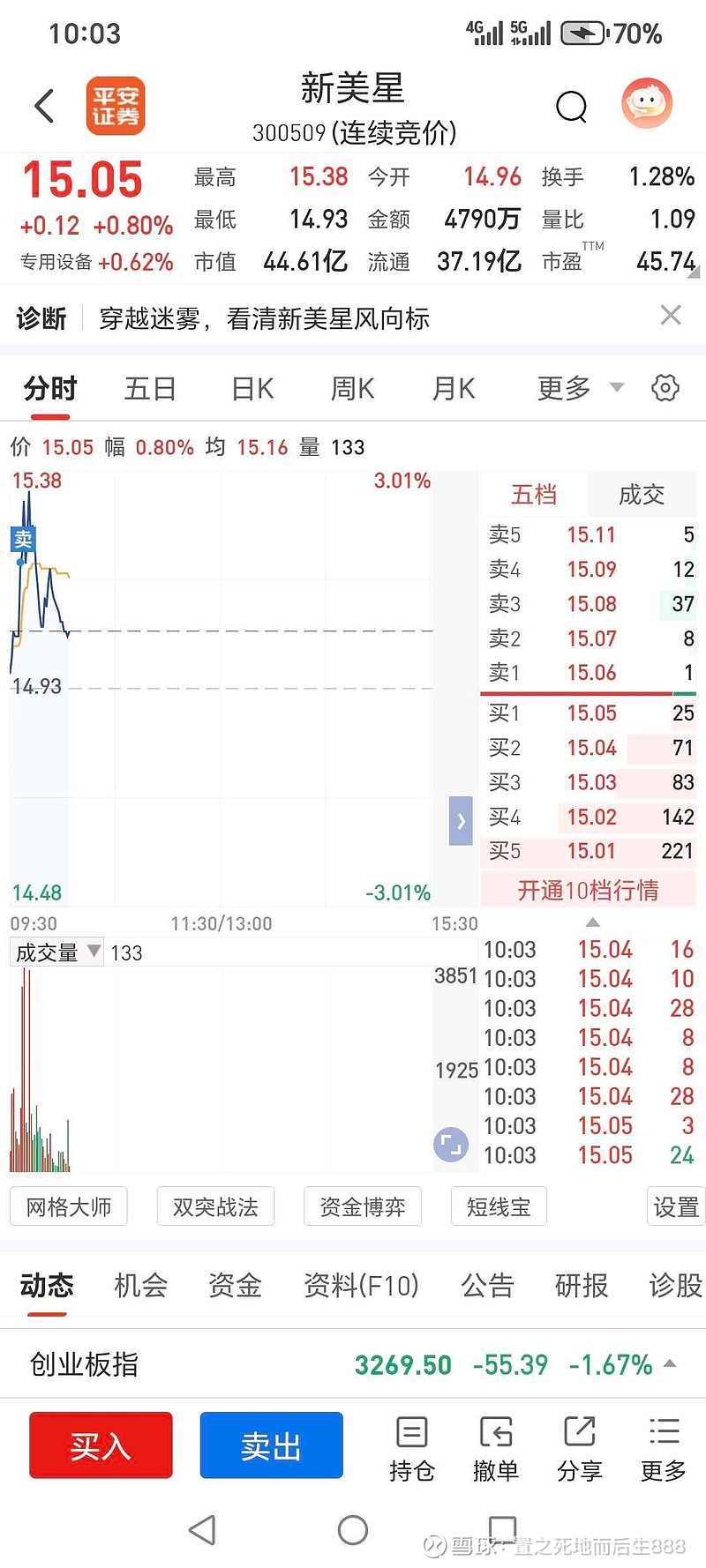Expand the chart to fullscreen
Screen dimensions: 706x1568
click(x=451, y=1145)
